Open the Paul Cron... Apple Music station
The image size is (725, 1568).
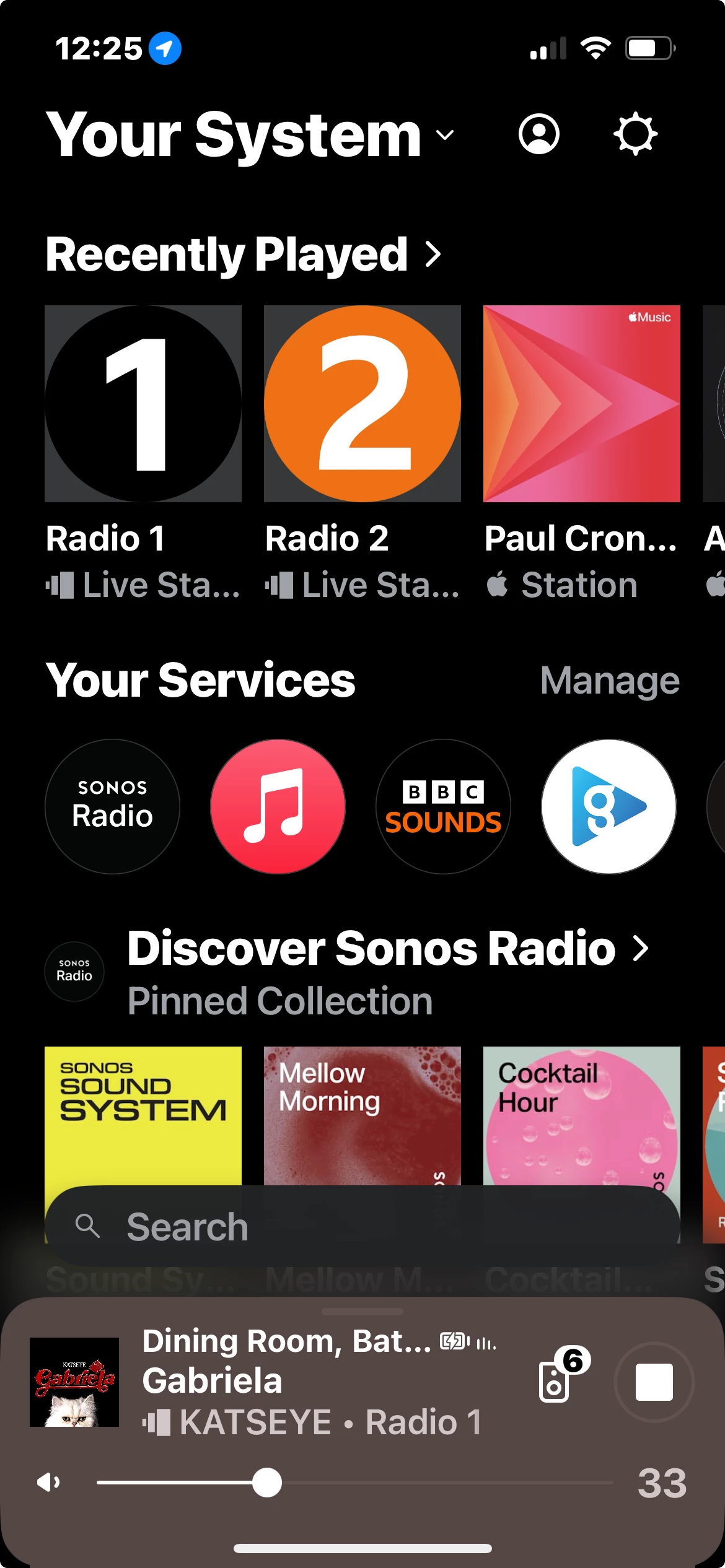click(581, 404)
